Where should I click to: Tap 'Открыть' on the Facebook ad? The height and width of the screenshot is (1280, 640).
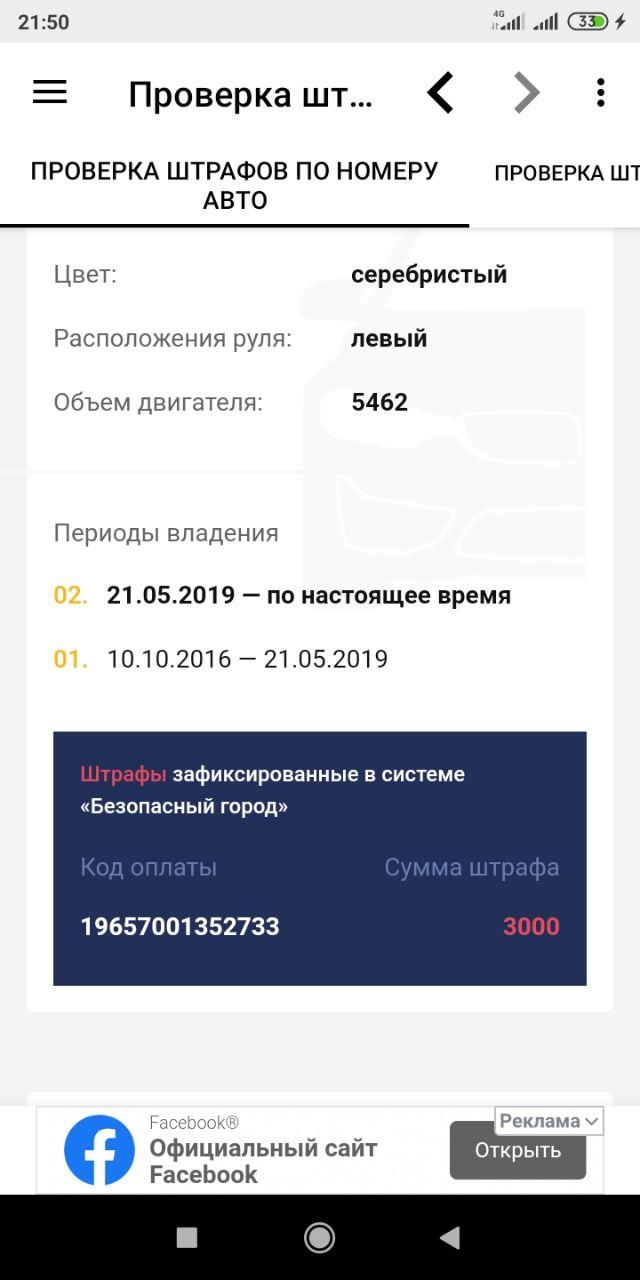pos(517,1150)
